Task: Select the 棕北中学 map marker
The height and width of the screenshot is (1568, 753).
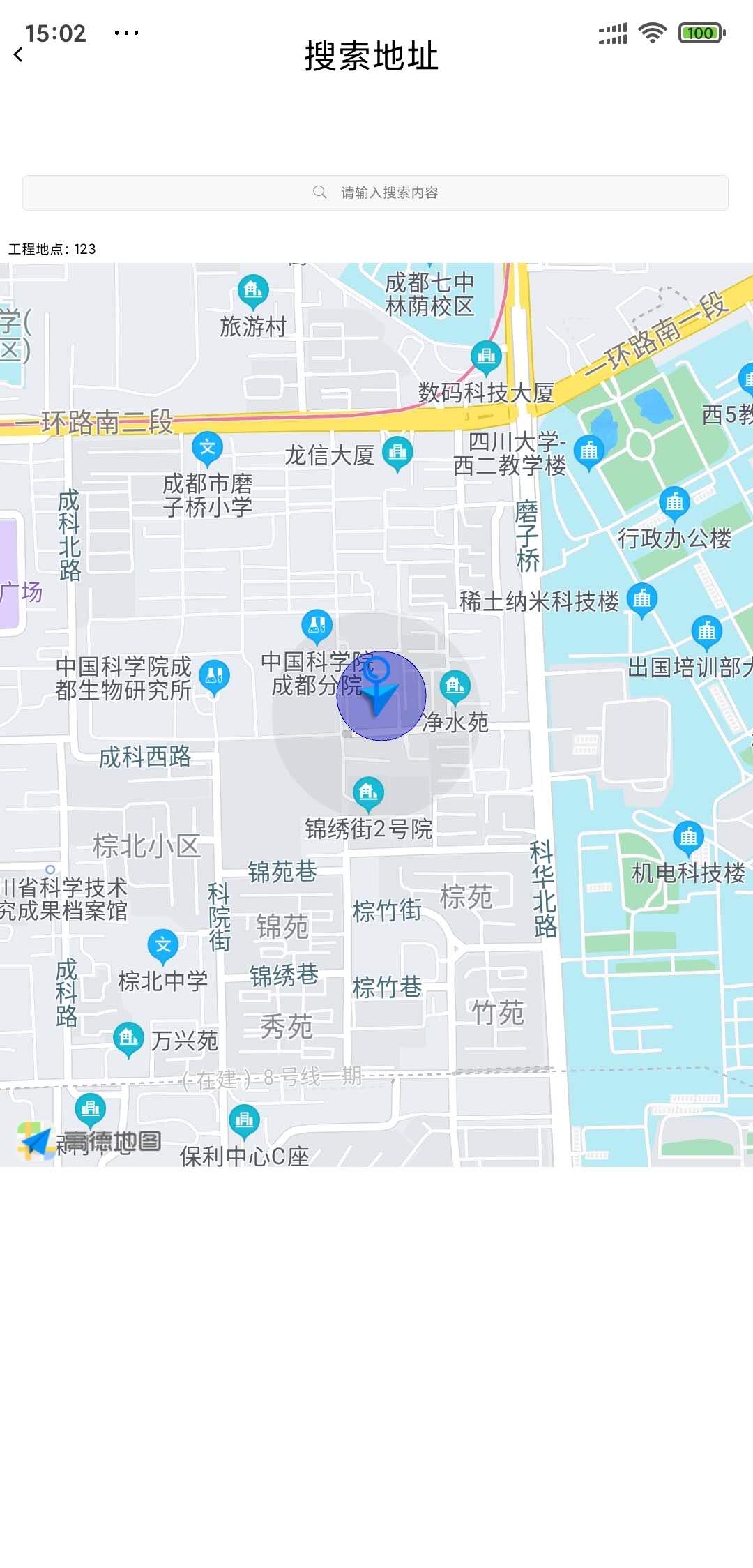Action: pos(163,945)
